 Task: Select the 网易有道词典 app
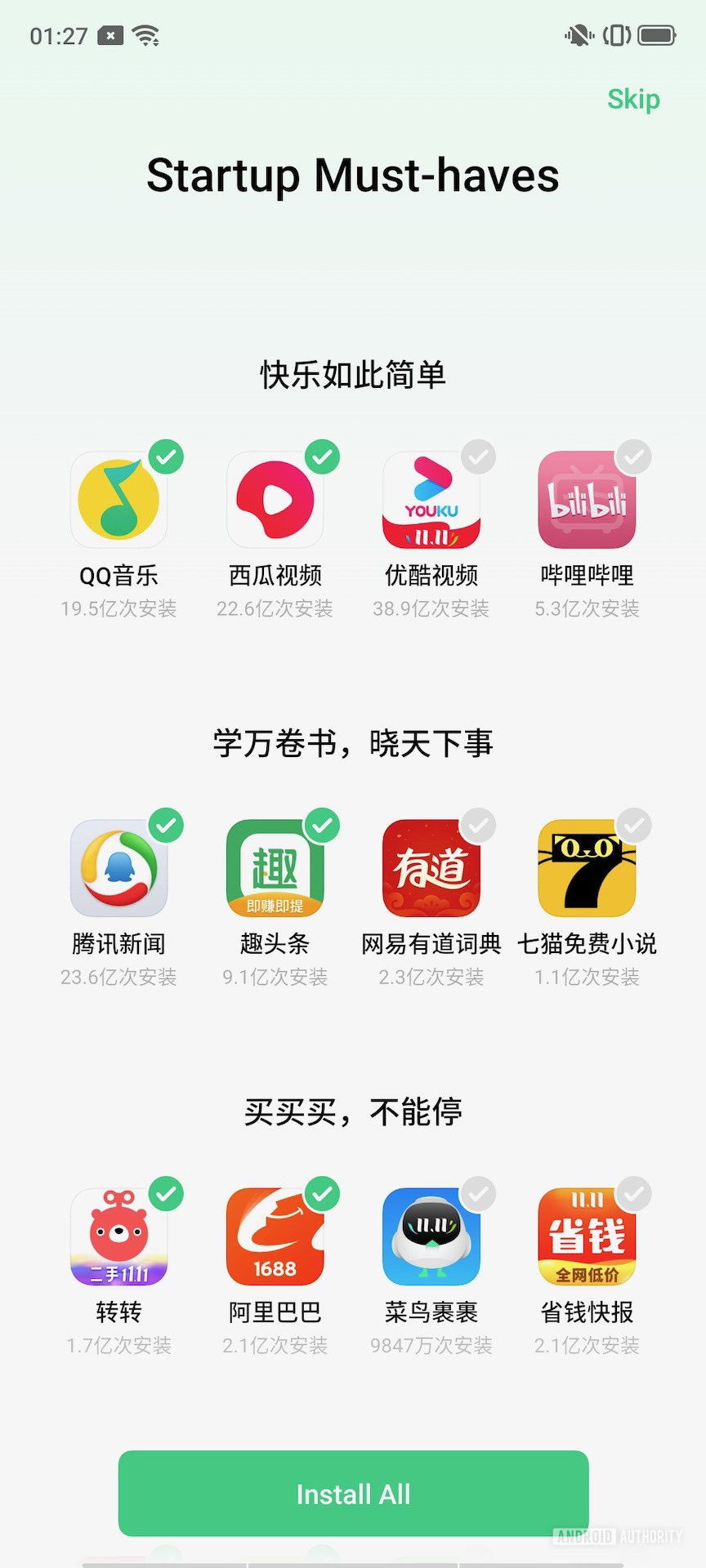478,826
